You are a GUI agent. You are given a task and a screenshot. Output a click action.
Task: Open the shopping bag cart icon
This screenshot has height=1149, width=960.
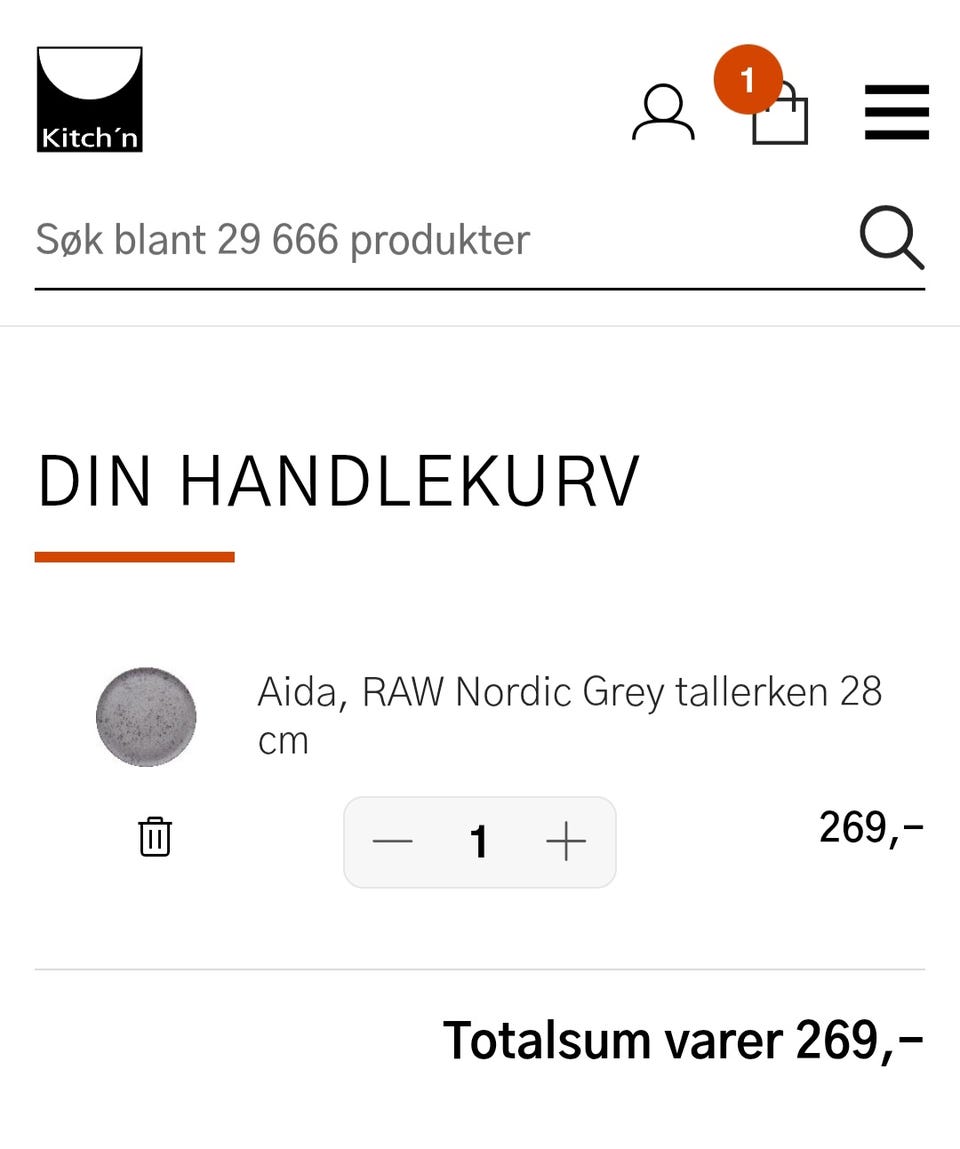tap(781, 118)
